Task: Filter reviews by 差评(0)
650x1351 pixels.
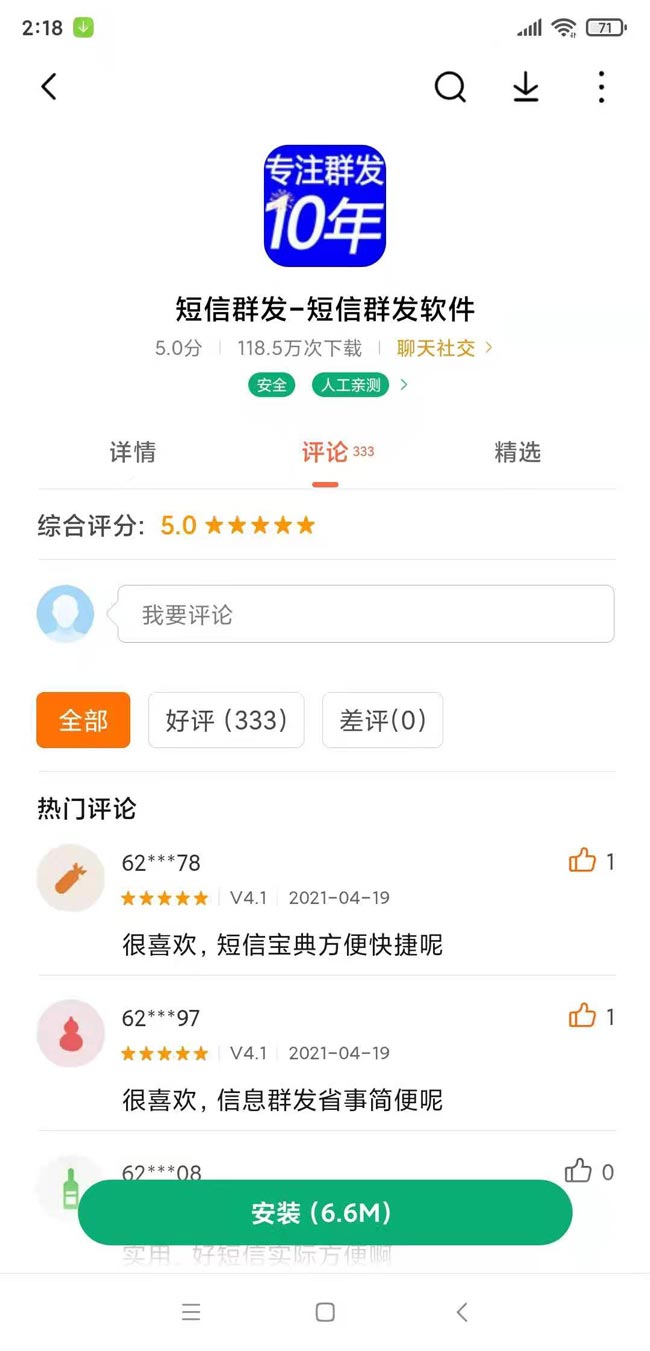Action: point(382,720)
